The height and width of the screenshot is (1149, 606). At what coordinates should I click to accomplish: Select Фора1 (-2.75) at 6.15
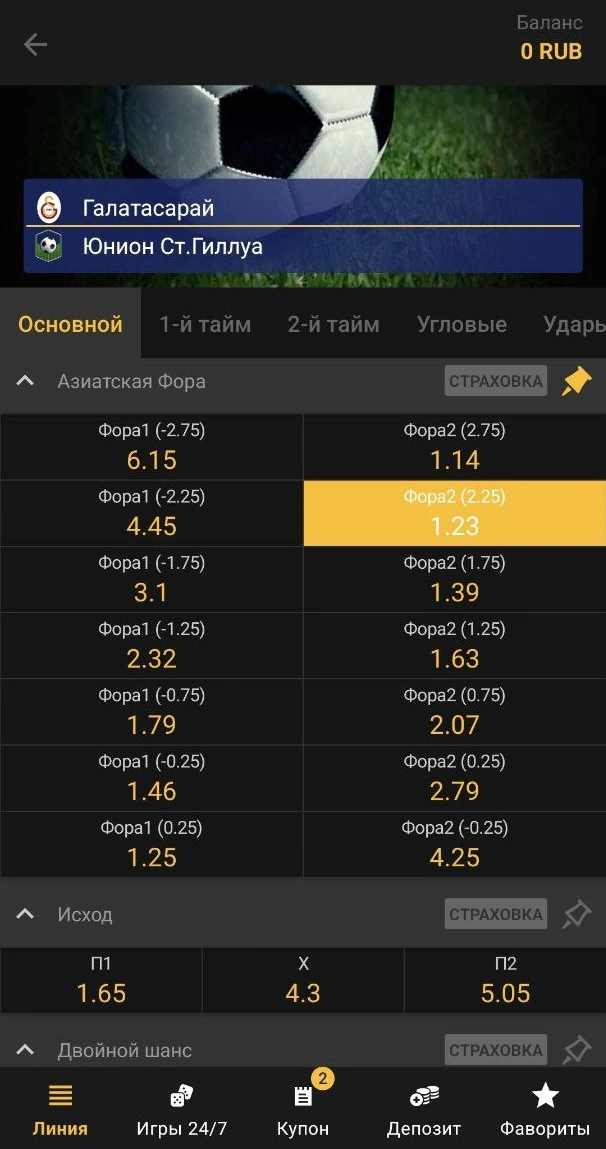[151, 447]
